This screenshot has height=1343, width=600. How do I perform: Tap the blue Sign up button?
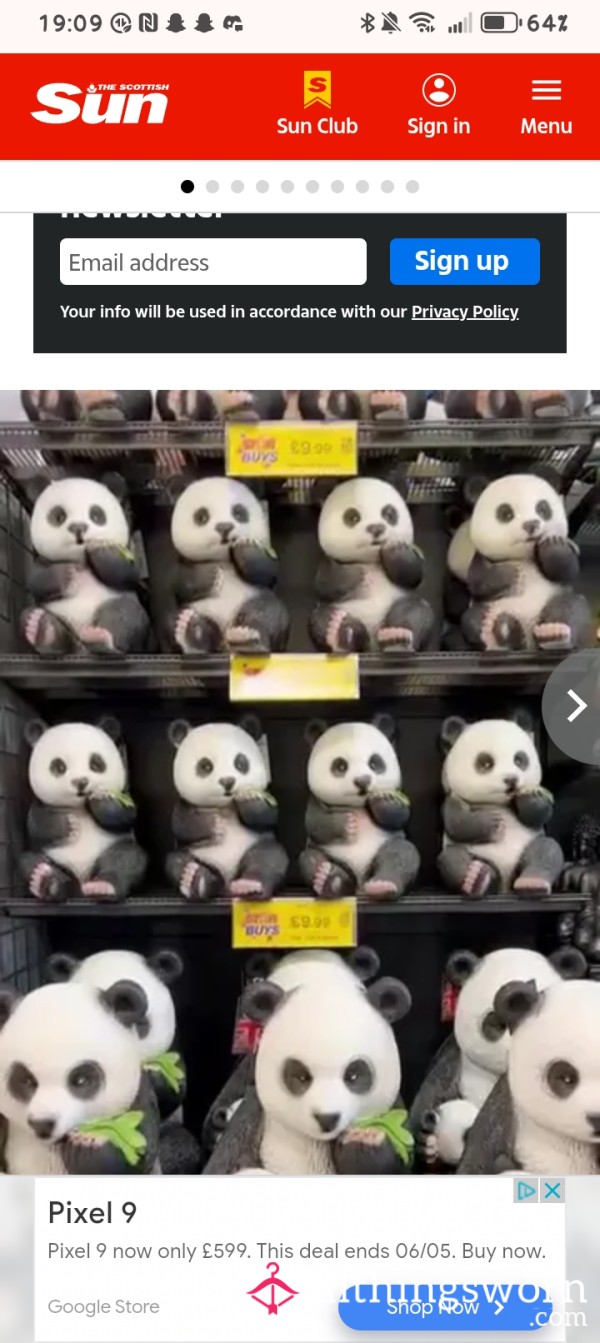point(464,261)
